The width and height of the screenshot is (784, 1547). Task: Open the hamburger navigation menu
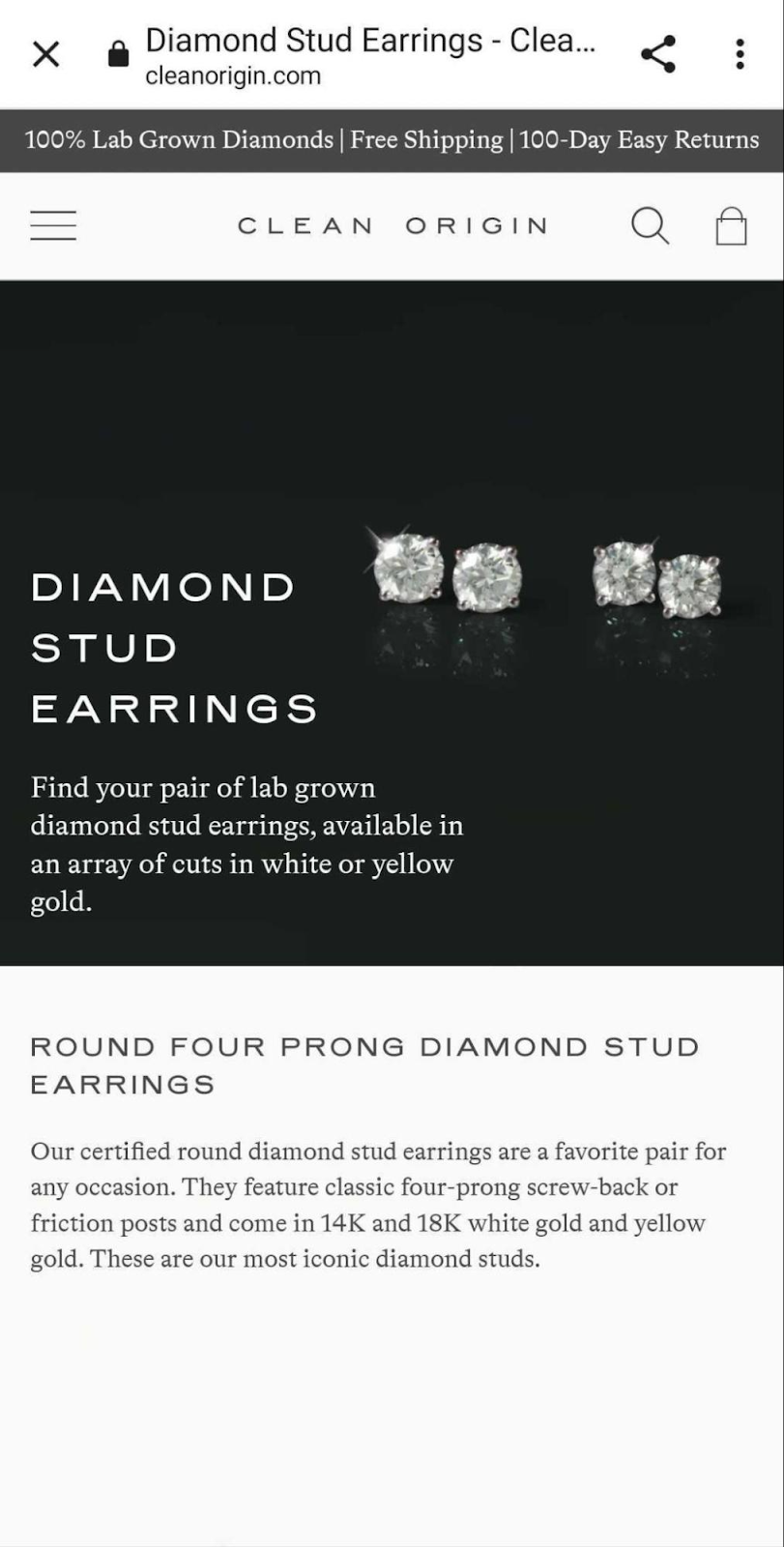pos(53,225)
